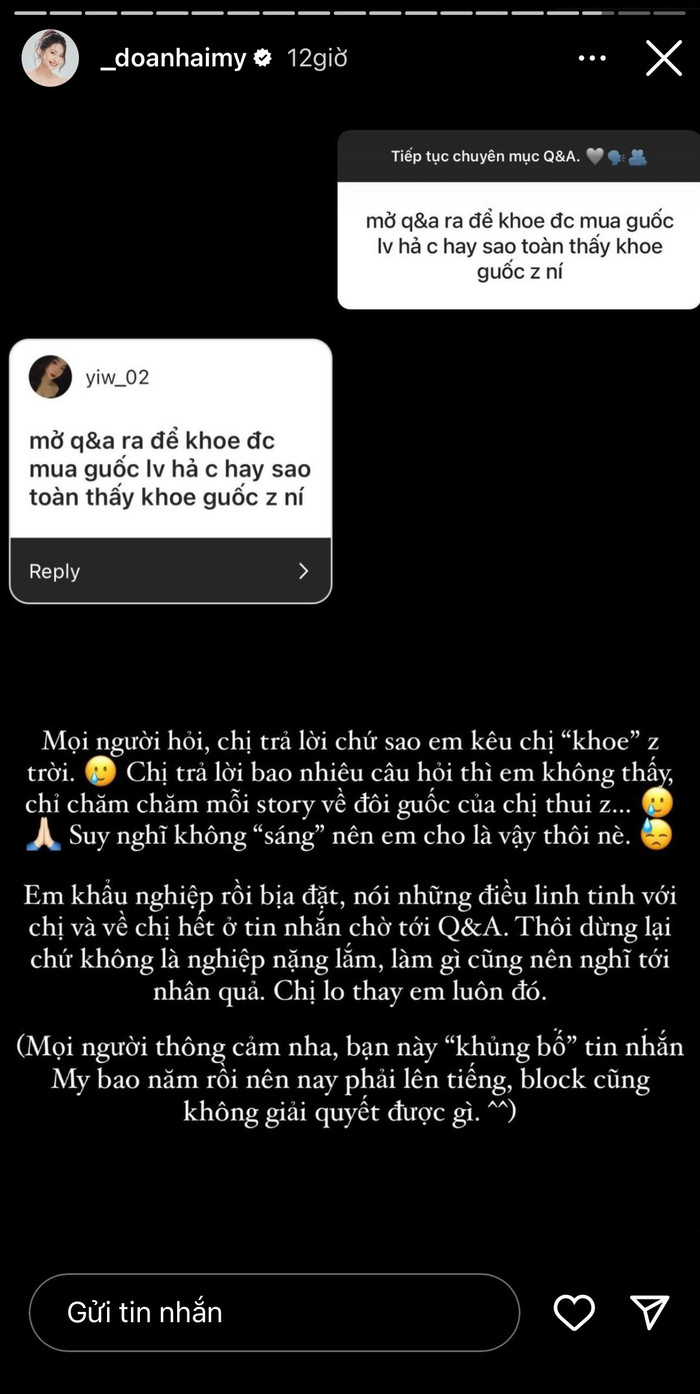Close the story viewer
This screenshot has width=700, height=1394.
tap(664, 58)
